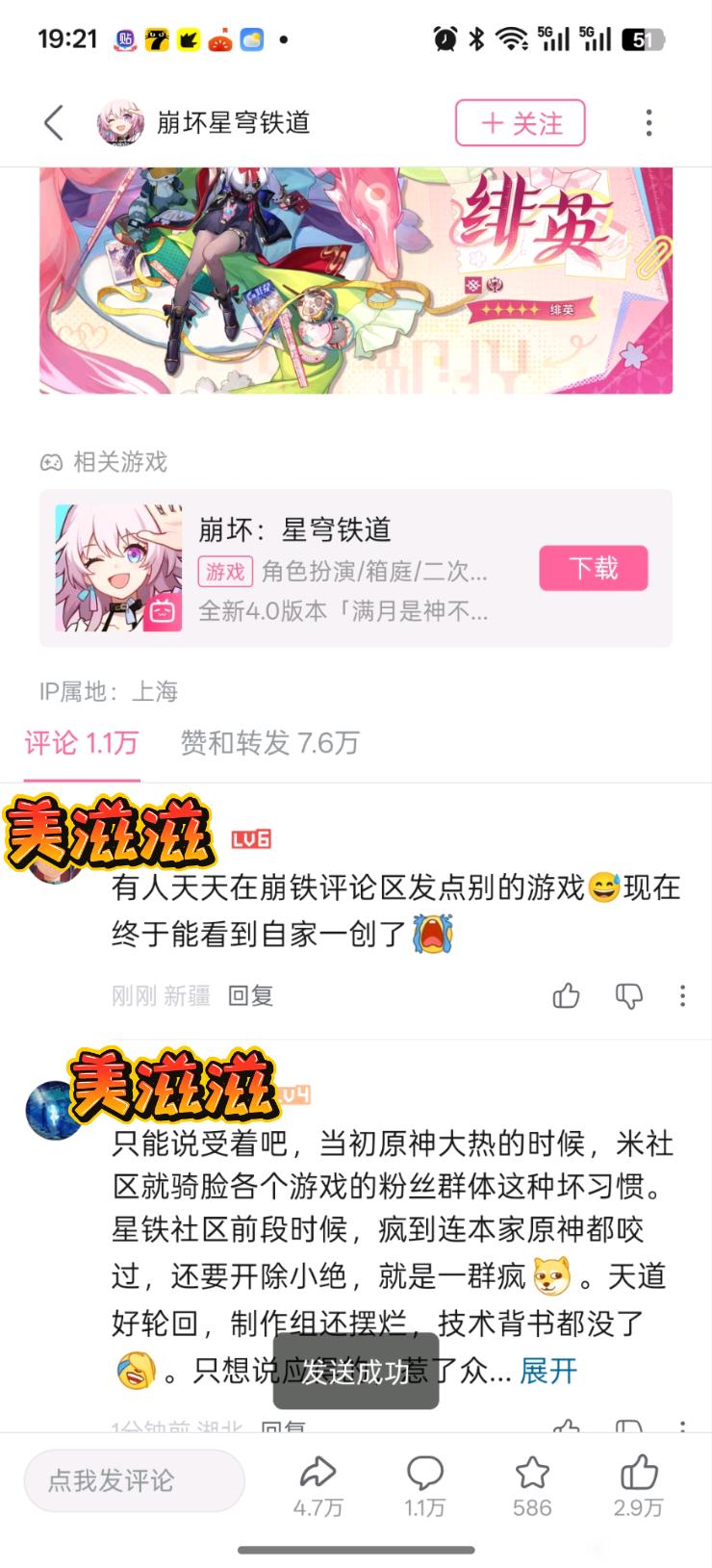Like the post with the bottom thumbs-up

point(639,1485)
